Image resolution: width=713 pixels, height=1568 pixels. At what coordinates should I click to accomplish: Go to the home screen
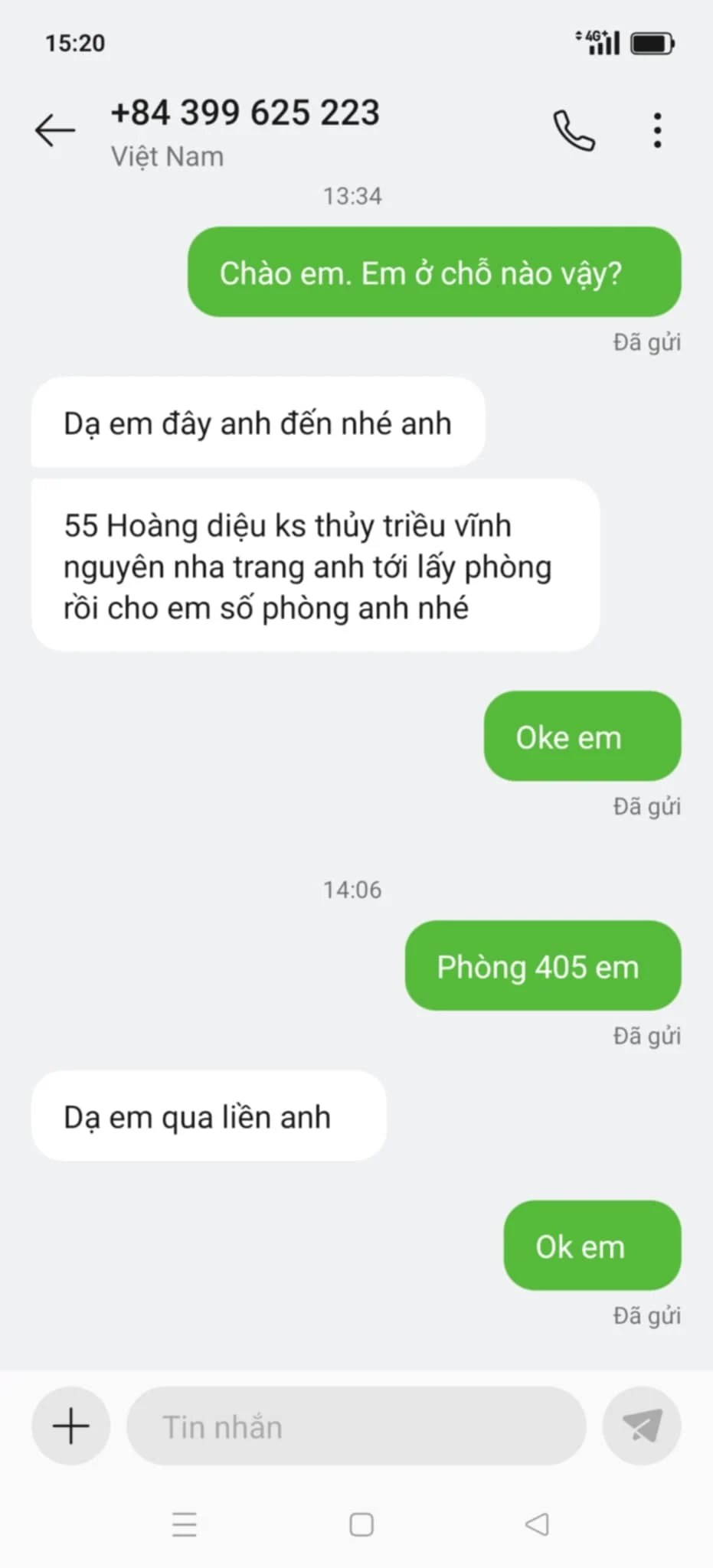coord(361,1524)
